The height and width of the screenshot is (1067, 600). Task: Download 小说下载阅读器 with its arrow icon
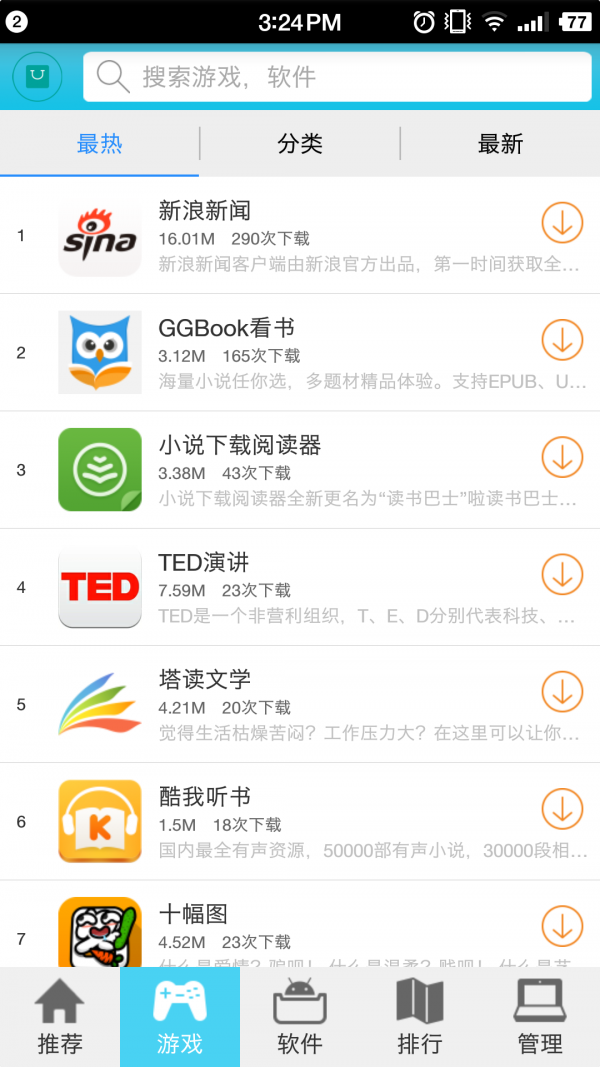pyautogui.click(x=562, y=457)
